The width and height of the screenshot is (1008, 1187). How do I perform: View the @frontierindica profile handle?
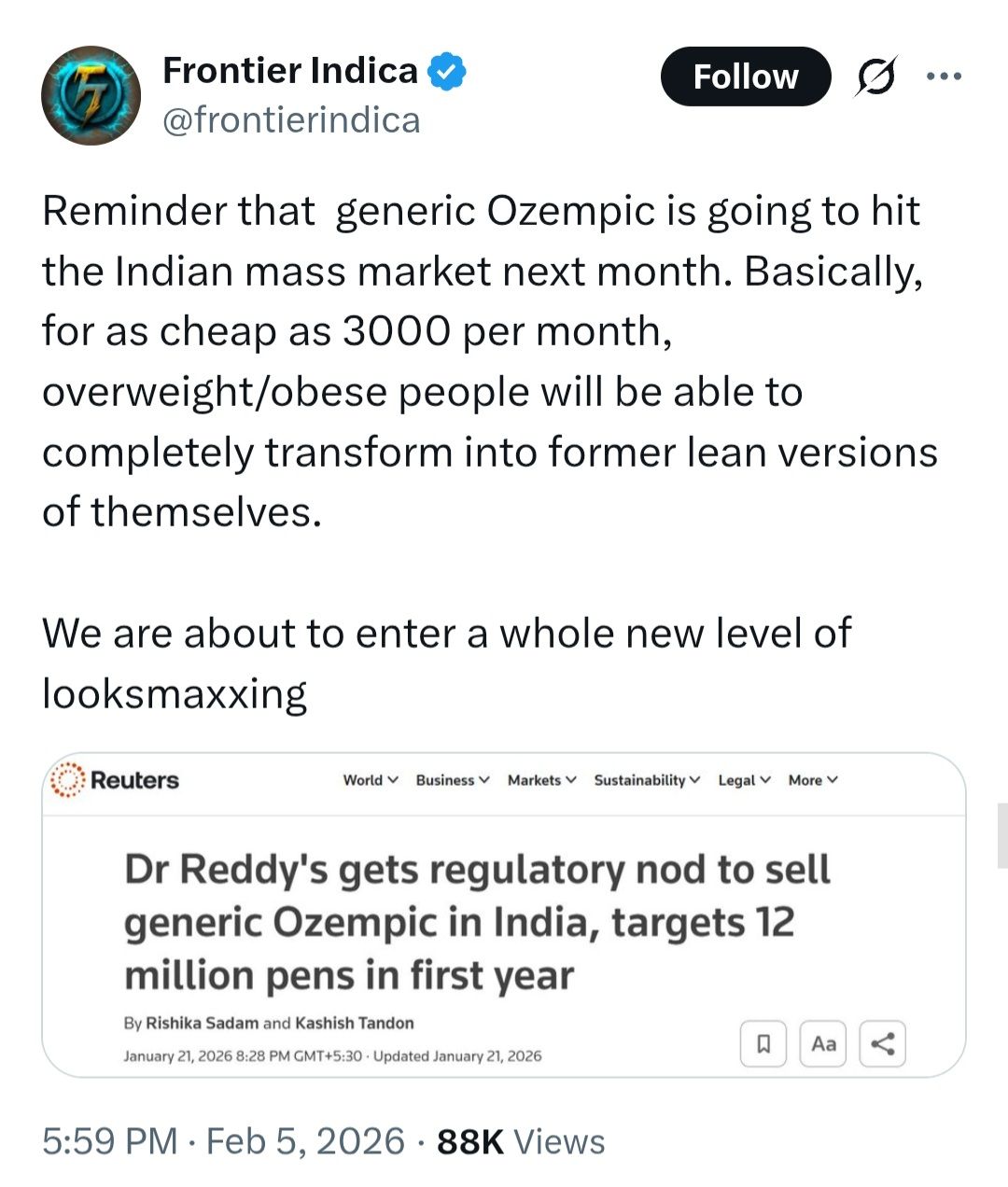point(291,120)
